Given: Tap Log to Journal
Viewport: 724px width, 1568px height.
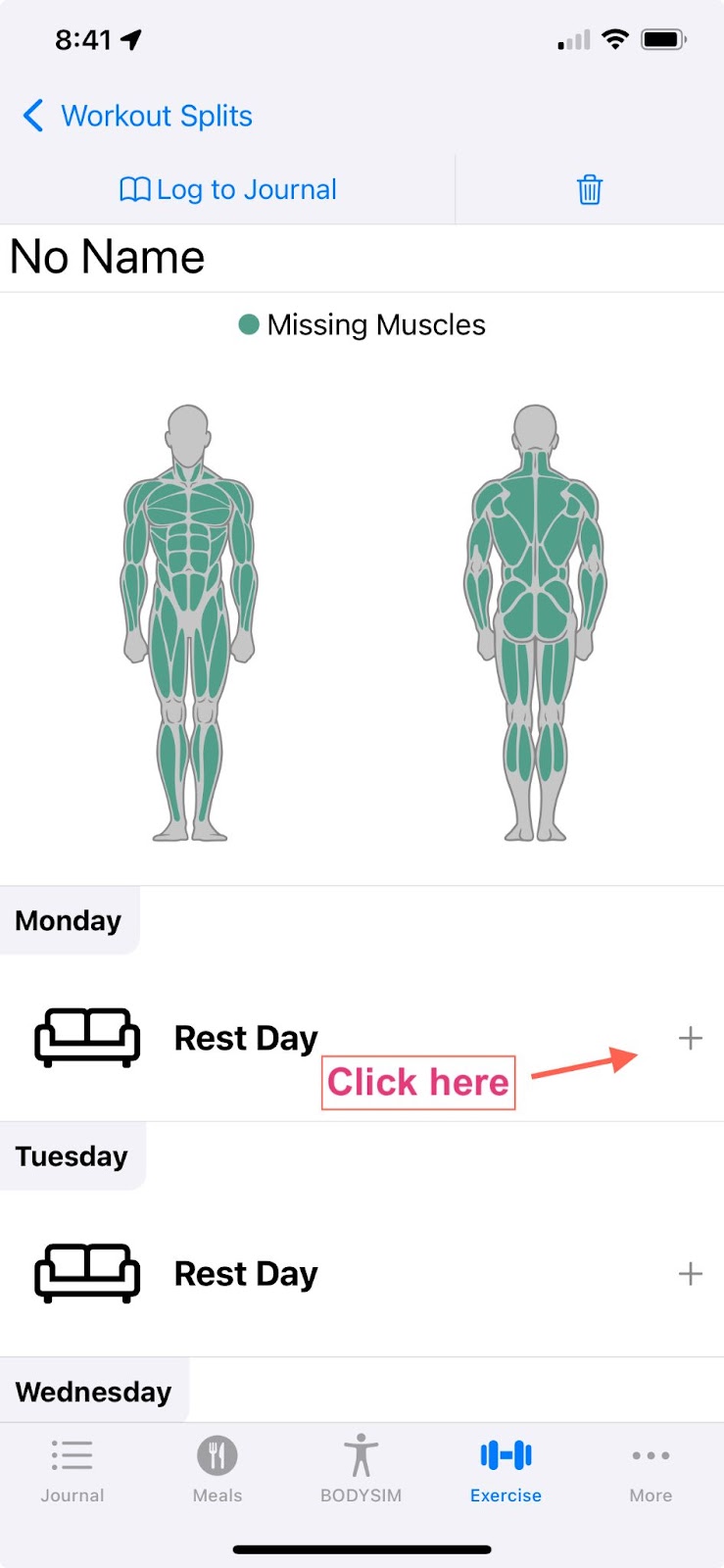Looking at the screenshot, I should tap(227, 189).
